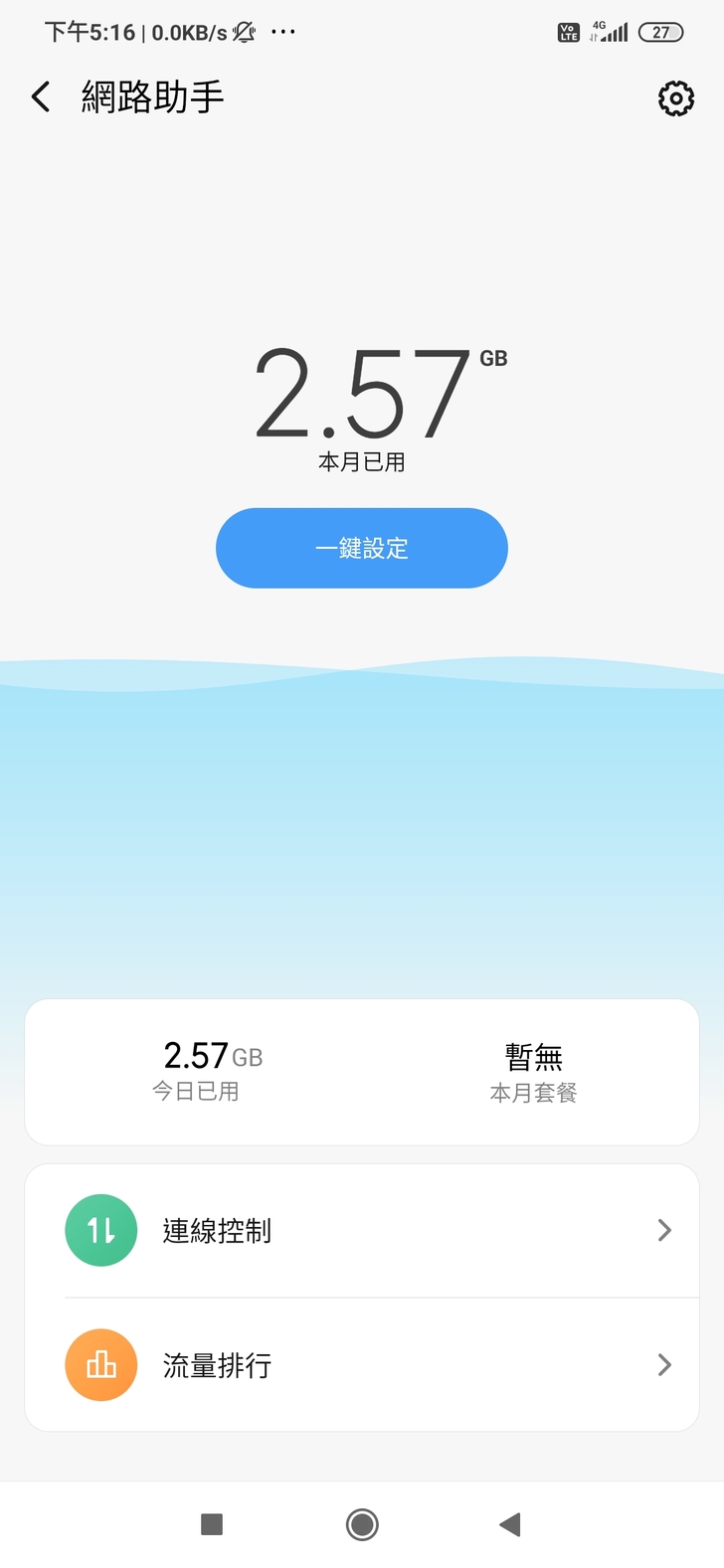Open 流量排行 row
Screen dimensions: 724x1568
362,1365
